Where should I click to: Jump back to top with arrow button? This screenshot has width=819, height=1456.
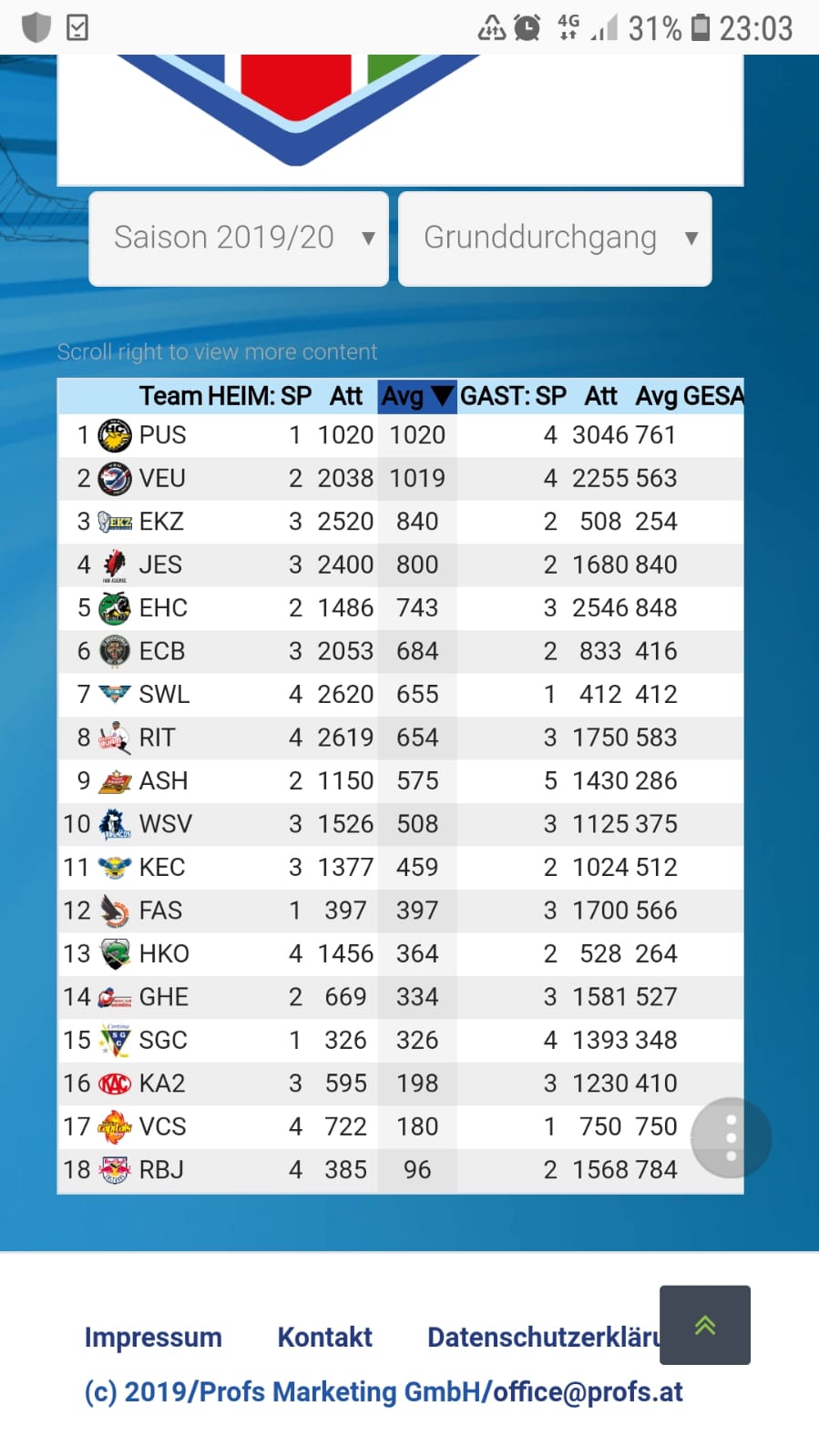(x=704, y=1325)
